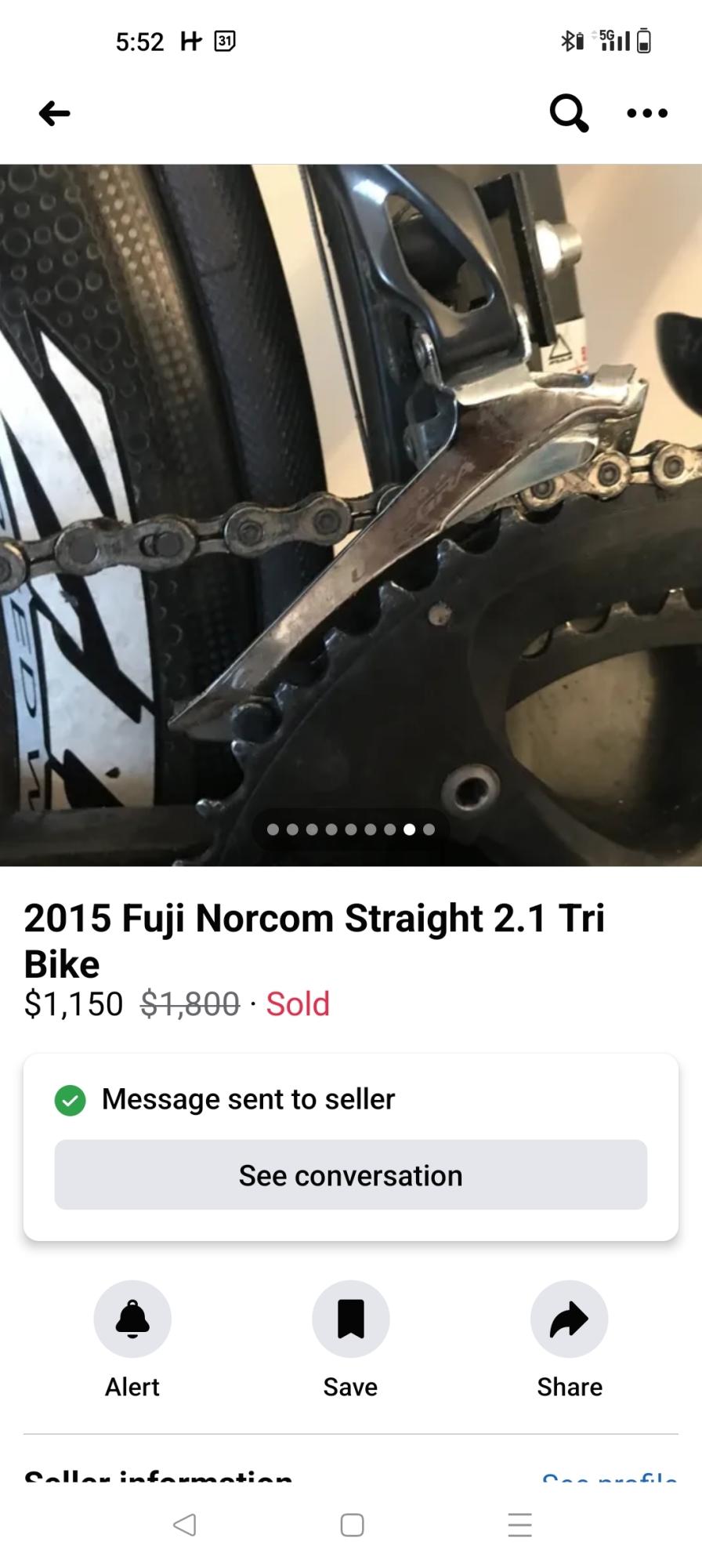The image size is (702, 1568).
Task: View the seller's profile link
Action: click(610, 1478)
